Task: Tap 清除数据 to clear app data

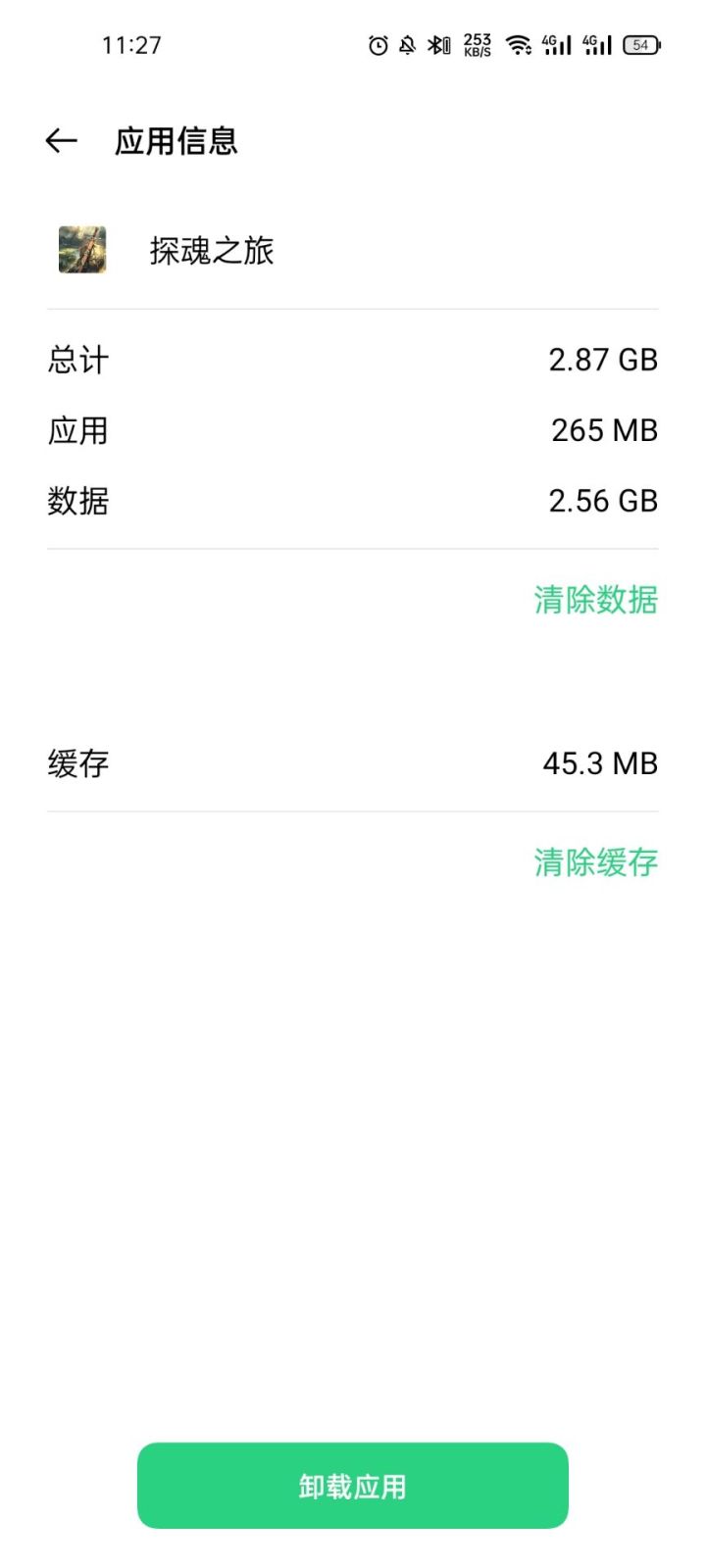Action: (x=595, y=600)
